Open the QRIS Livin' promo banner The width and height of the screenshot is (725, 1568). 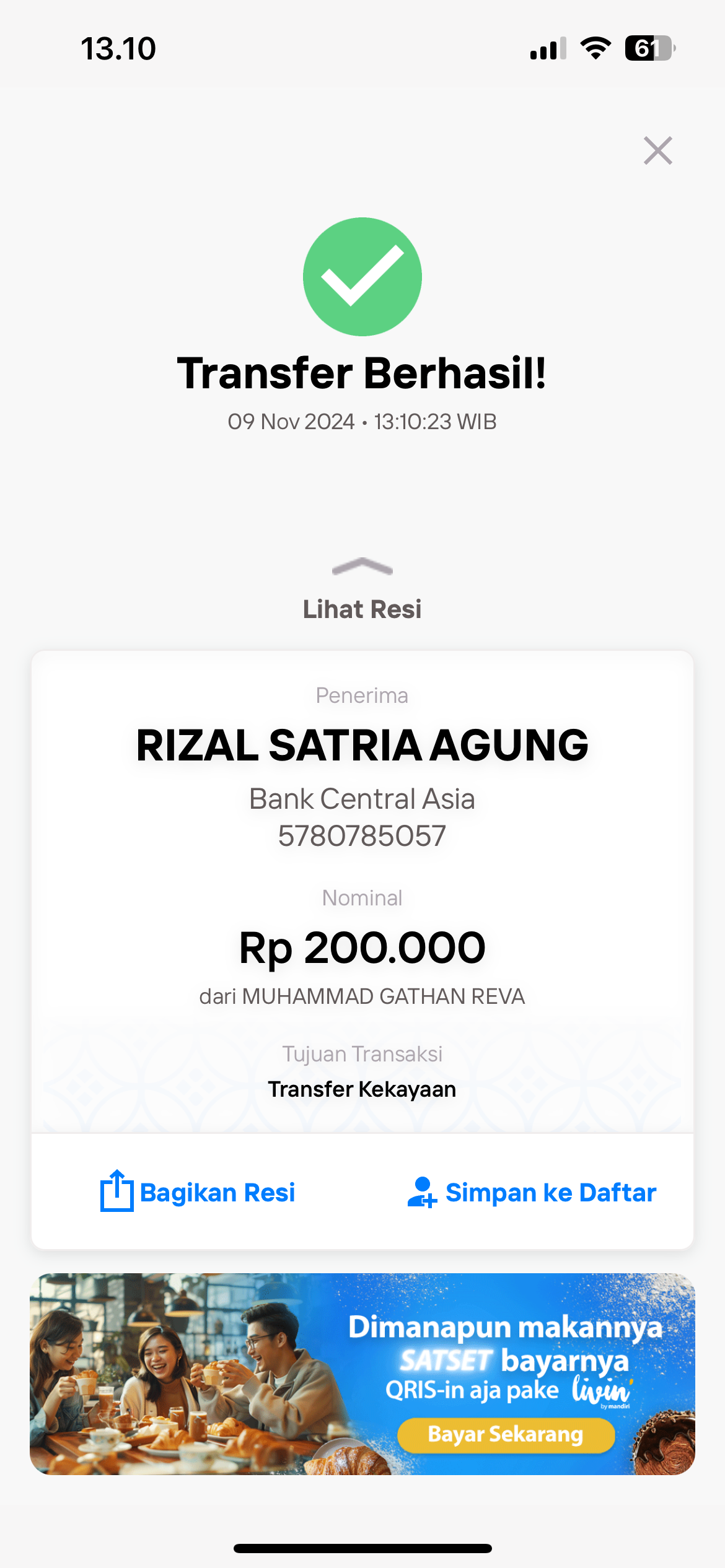(362, 1374)
